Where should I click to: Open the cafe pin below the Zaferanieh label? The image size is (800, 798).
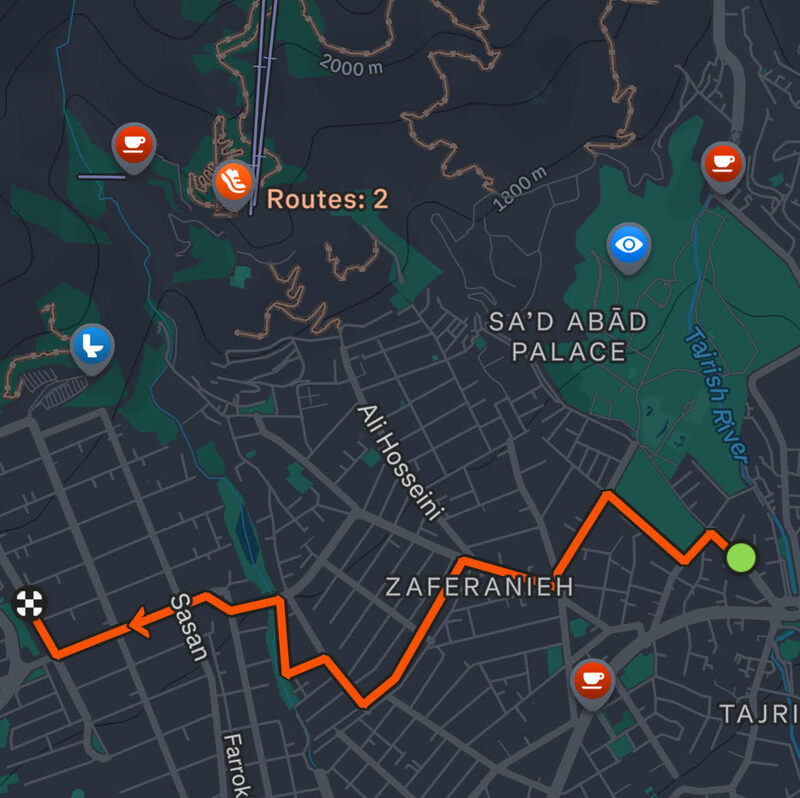click(593, 679)
